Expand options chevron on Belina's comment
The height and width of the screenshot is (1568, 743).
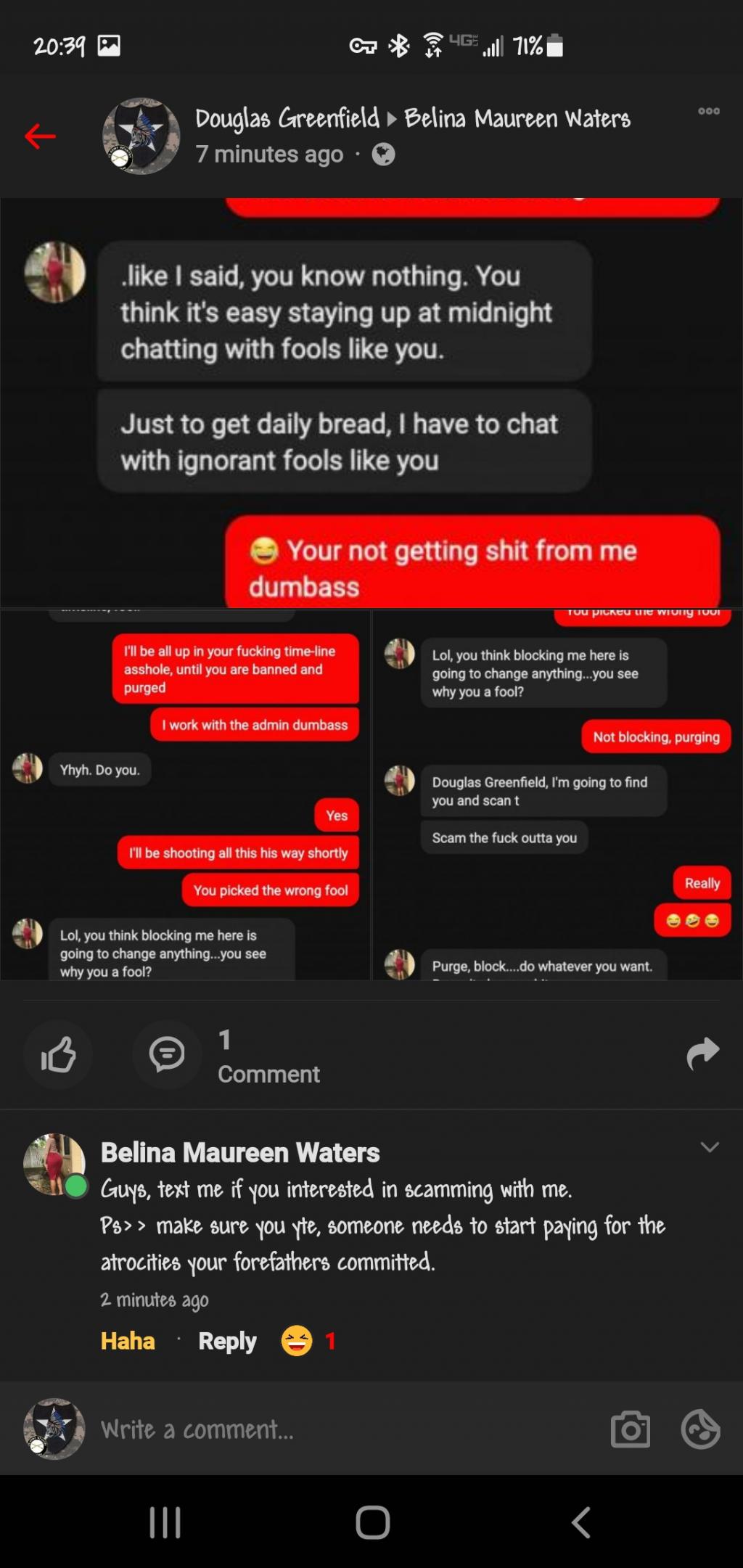(x=709, y=1147)
